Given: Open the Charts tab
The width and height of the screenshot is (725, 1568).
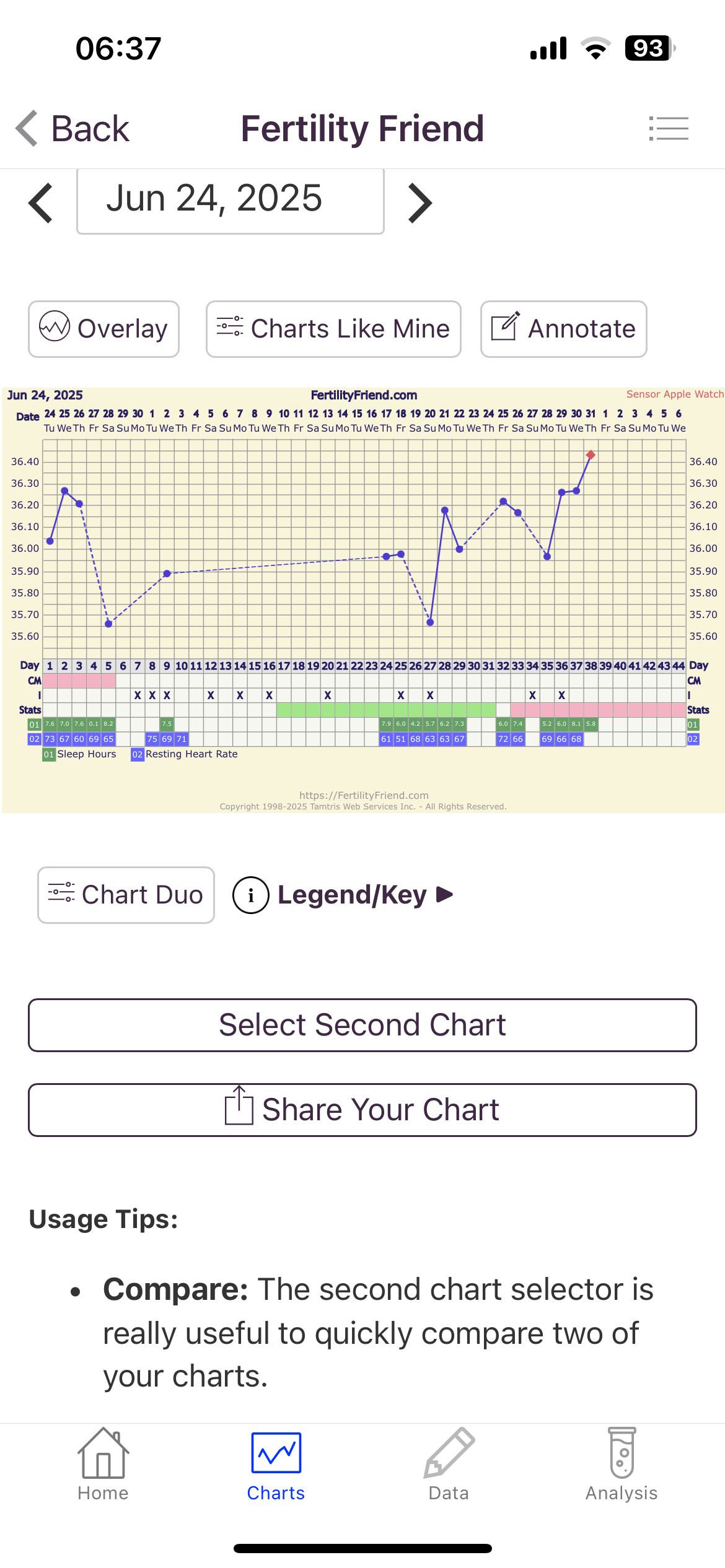Looking at the screenshot, I should [x=276, y=1465].
